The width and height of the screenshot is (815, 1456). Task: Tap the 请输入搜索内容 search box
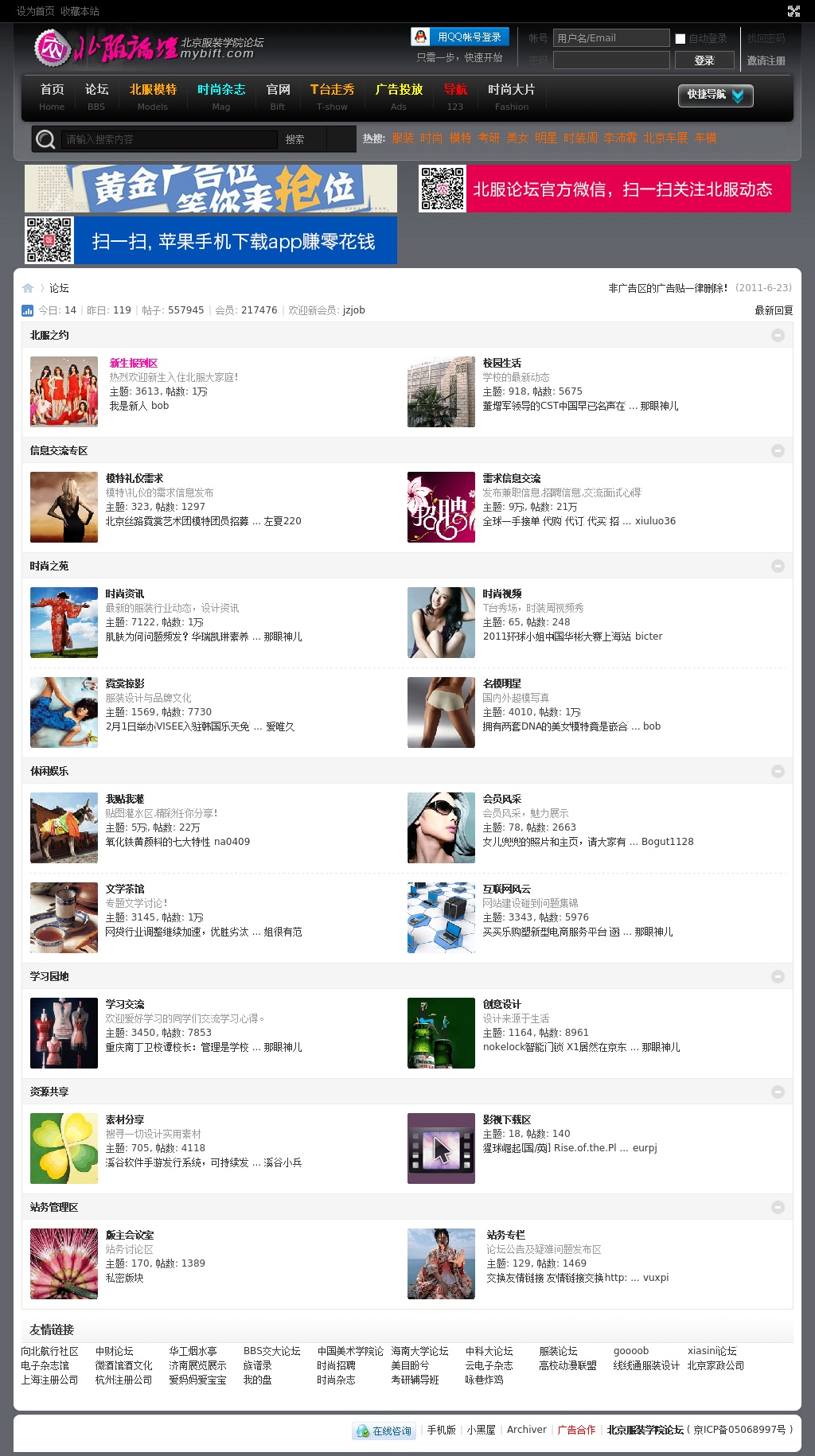(x=170, y=139)
